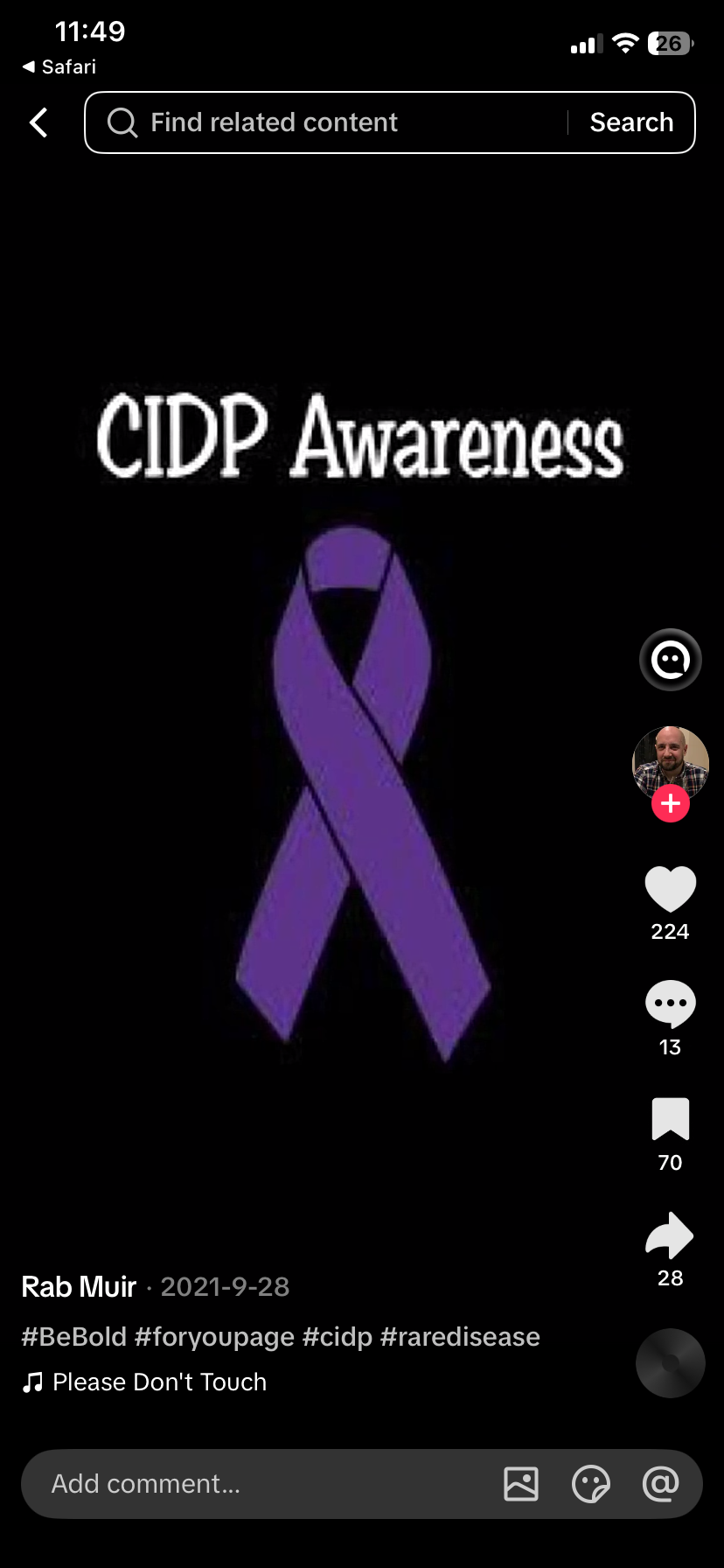Open the sticker picker in comment bar
The image size is (724, 1568).
590,1484
